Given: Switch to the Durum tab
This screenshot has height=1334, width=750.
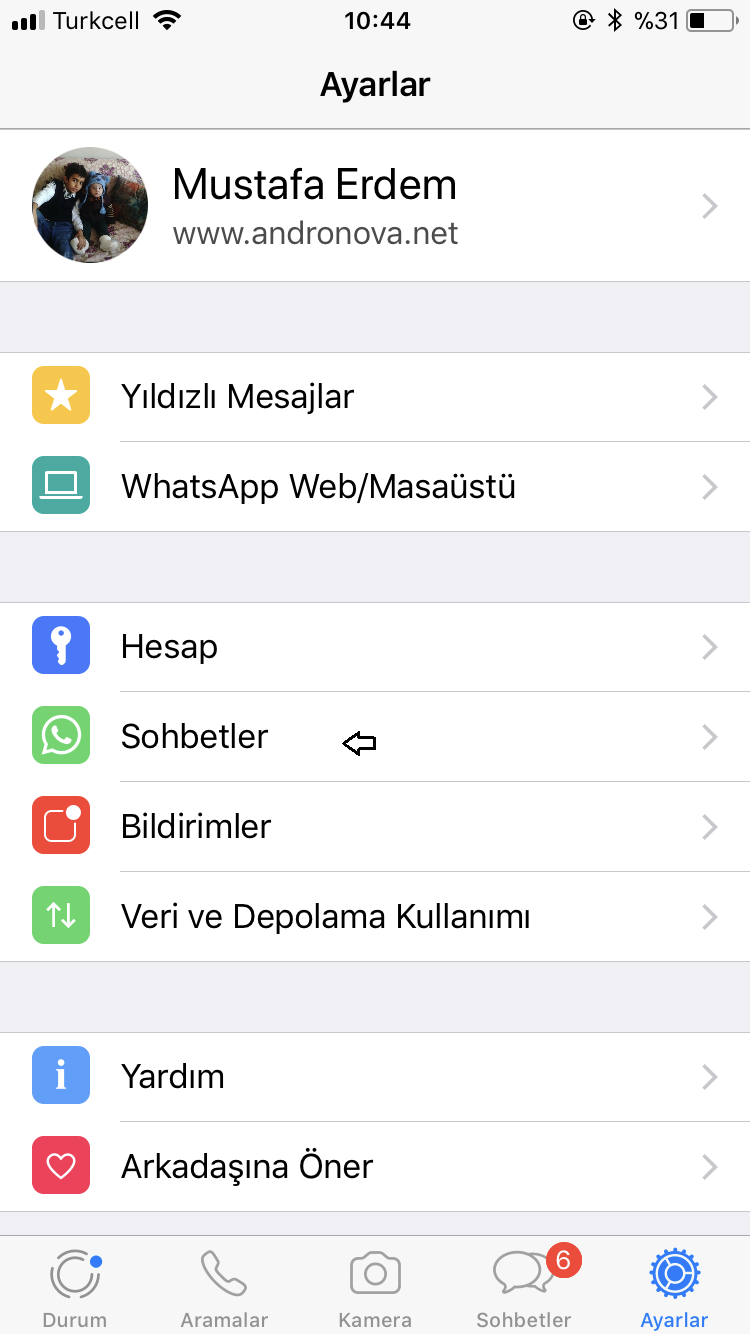Looking at the screenshot, I should [75, 1288].
